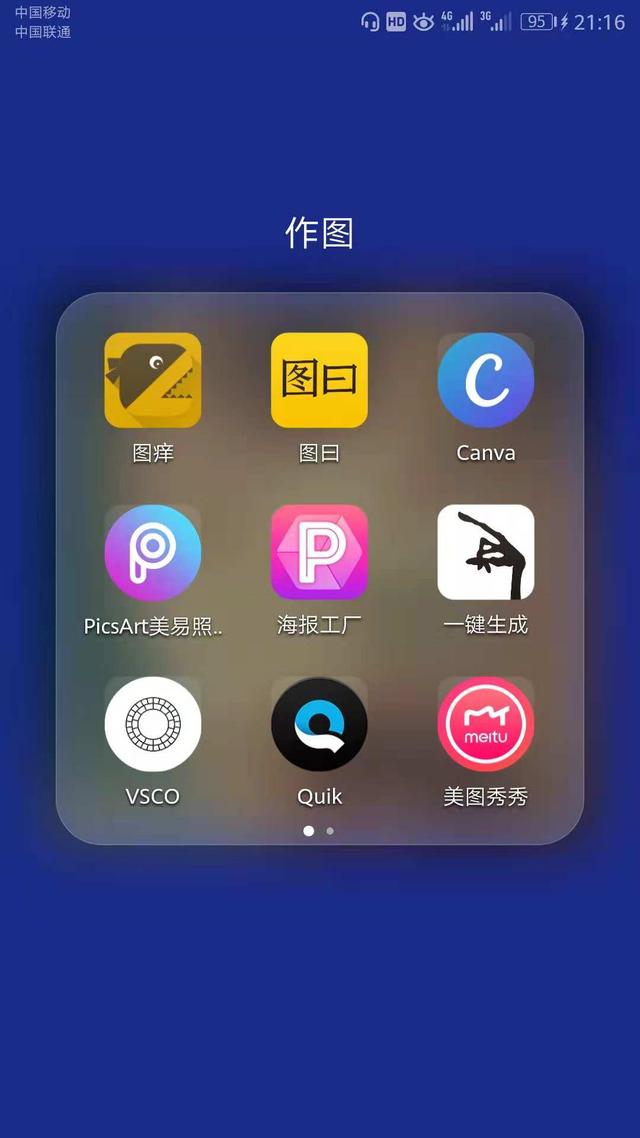
Task: Launch the Quik video app
Action: pyautogui.click(x=319, y=724)
